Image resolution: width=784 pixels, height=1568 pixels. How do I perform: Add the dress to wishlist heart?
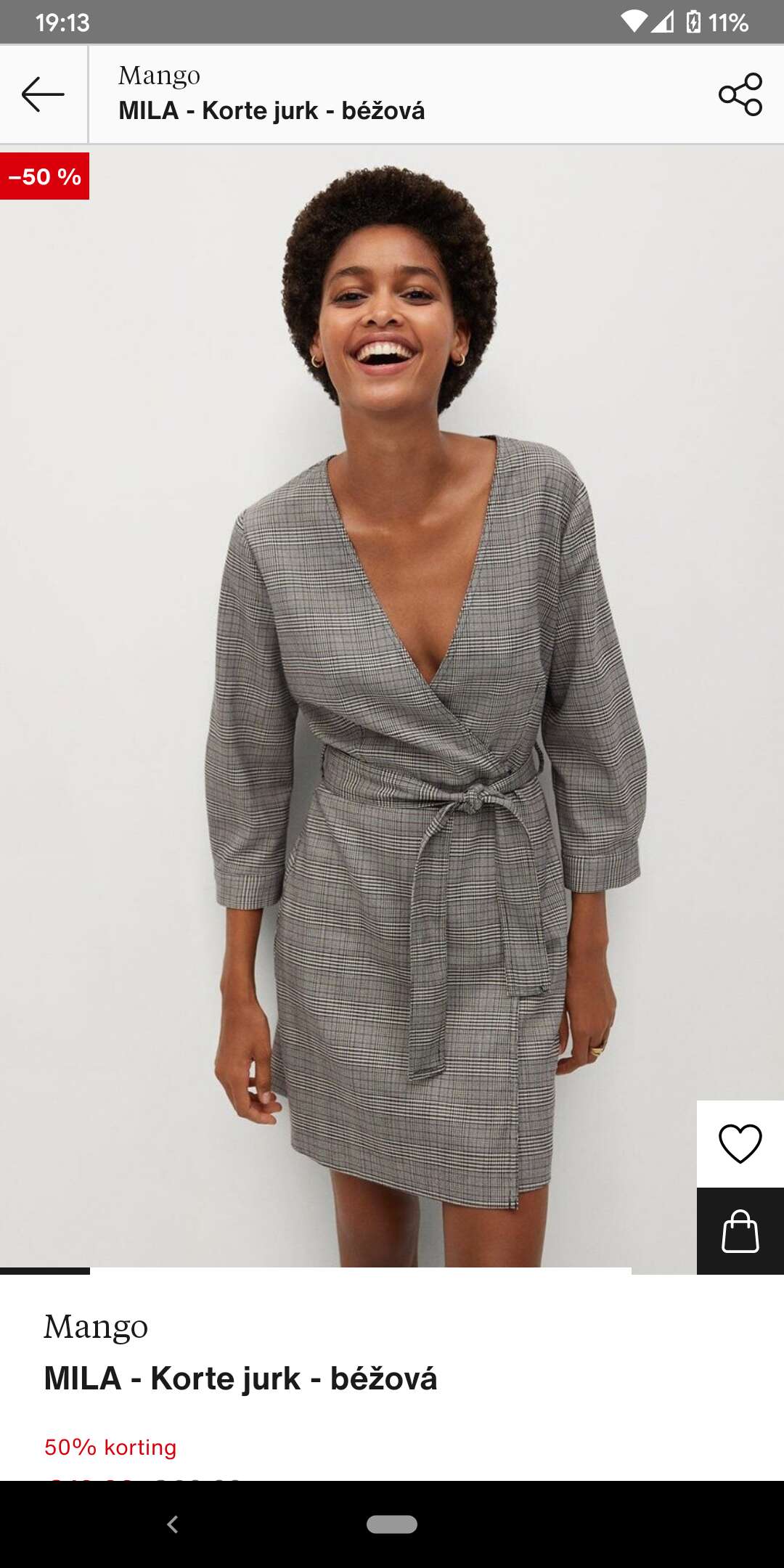(740, 1144)
